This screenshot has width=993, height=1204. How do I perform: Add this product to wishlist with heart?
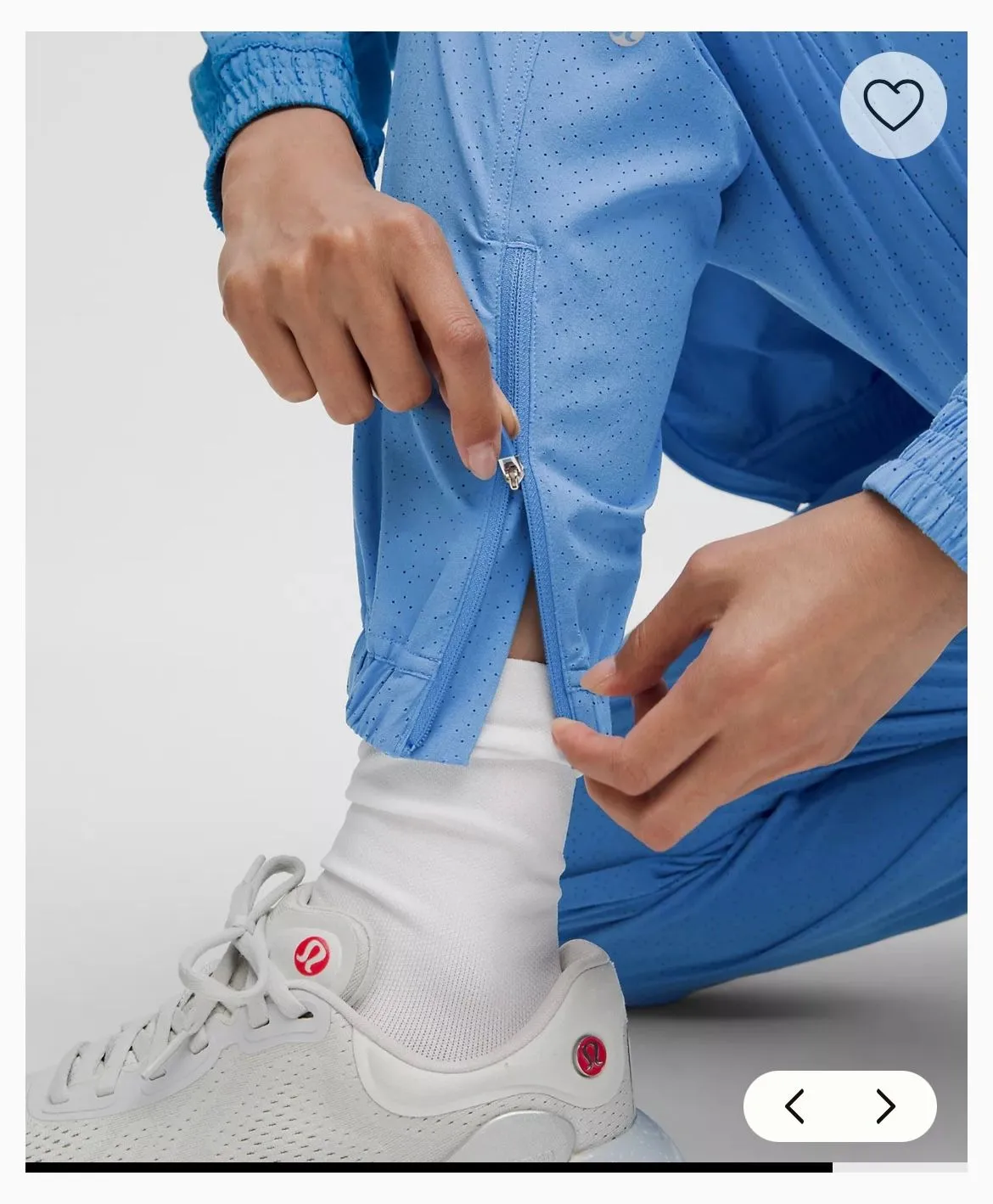coord(893,104)
